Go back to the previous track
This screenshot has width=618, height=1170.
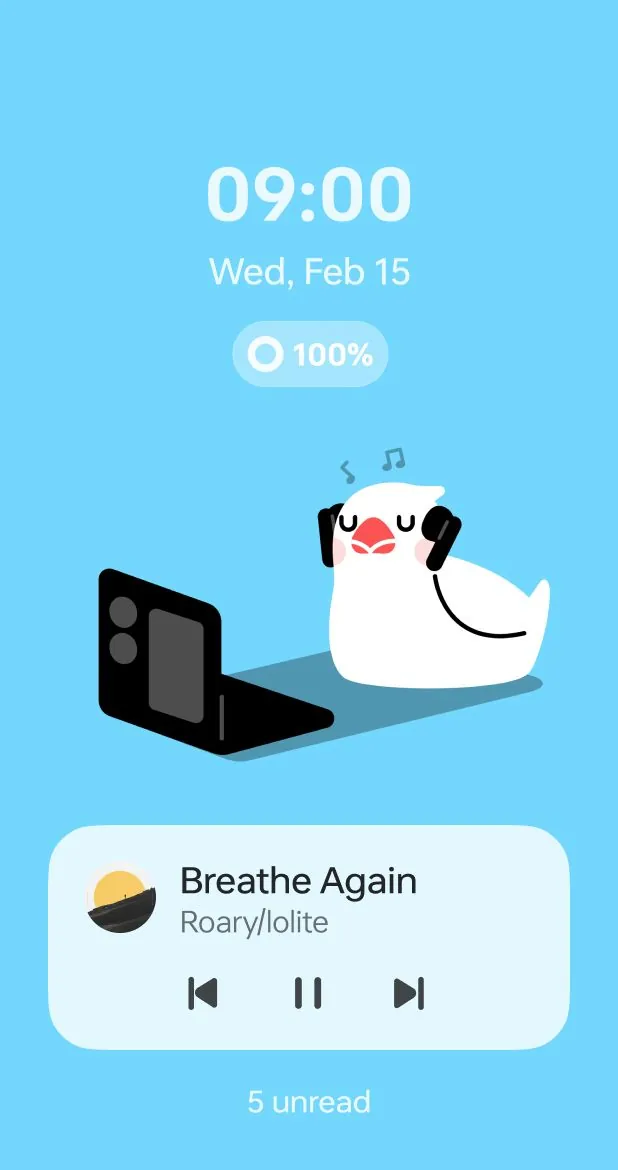coord(203,993)
